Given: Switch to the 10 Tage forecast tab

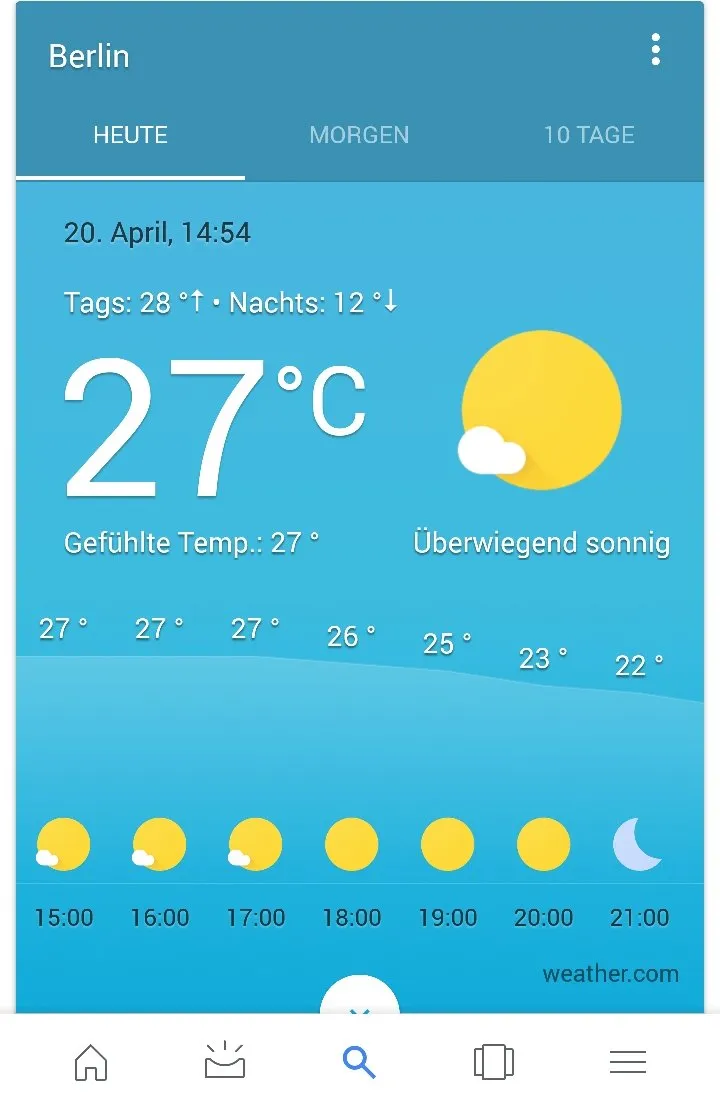Looking at the screenshot, I should point(588,135).
